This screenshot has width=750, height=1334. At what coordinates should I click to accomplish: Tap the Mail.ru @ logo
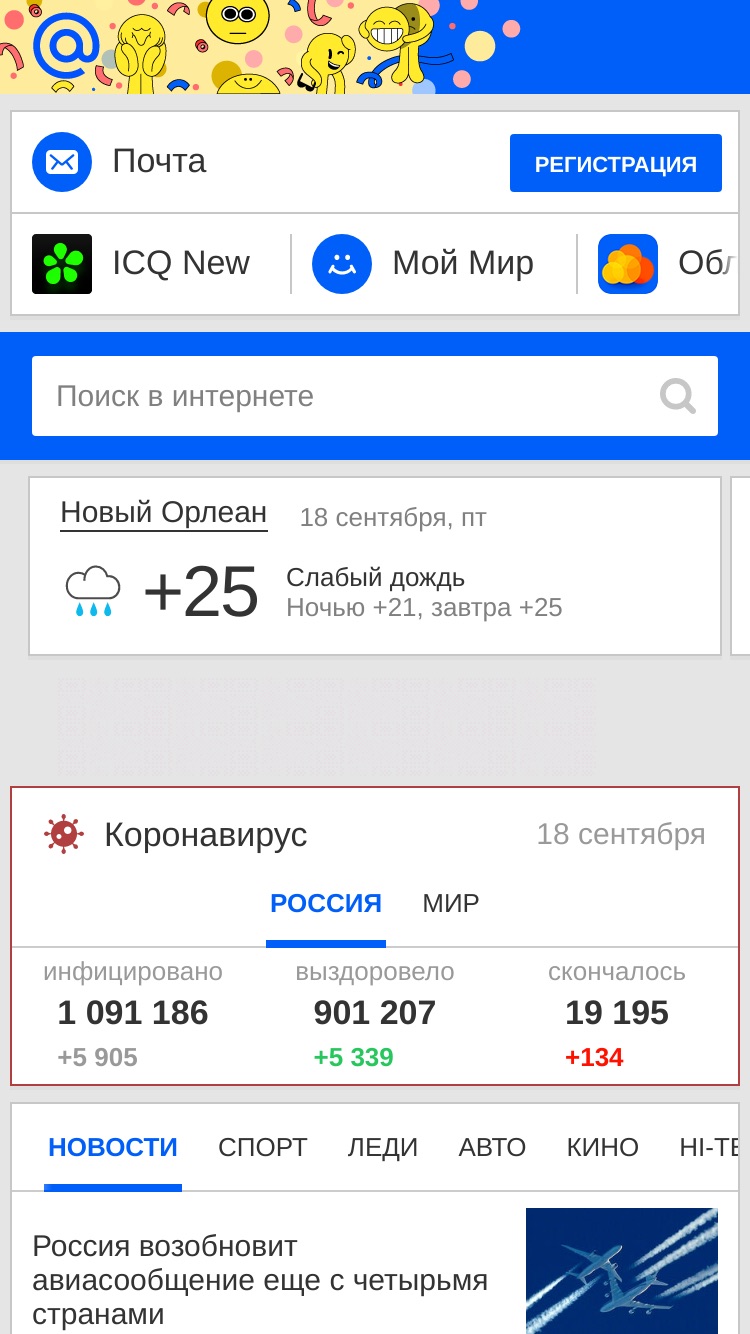pyautogui.click(x=66, y=46)
